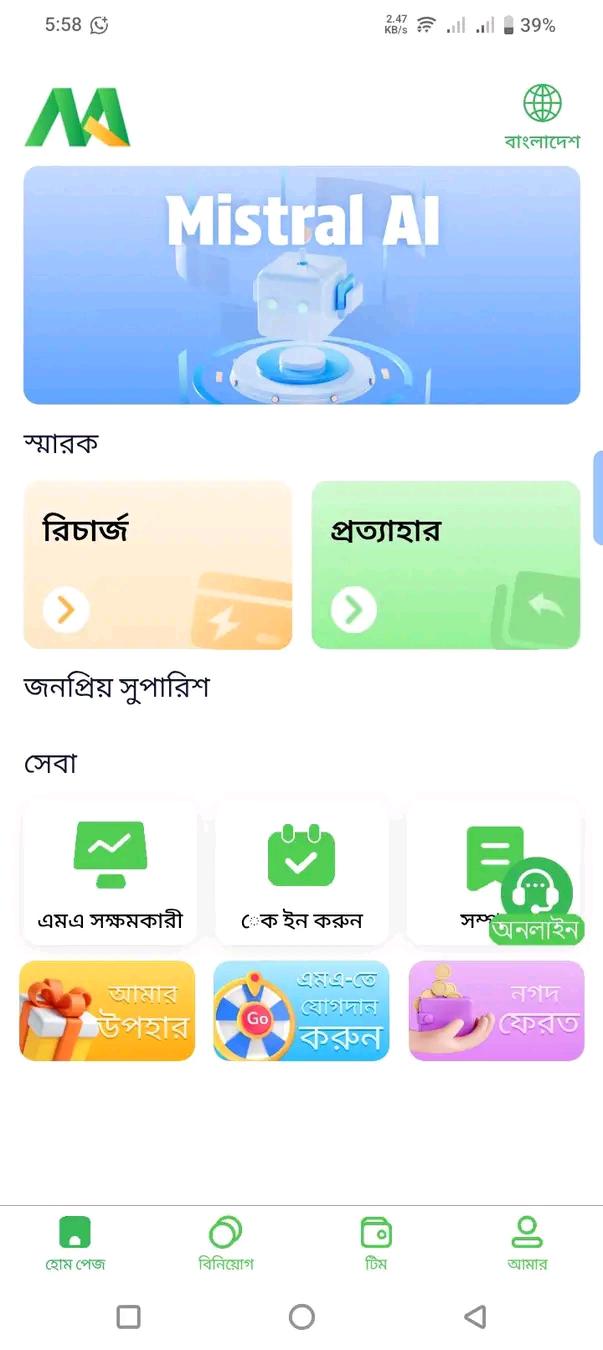Switch to the বিনিয়োগ tab
The image size is (603, 1350).
pyautogui.click(x=226, y=1243)
